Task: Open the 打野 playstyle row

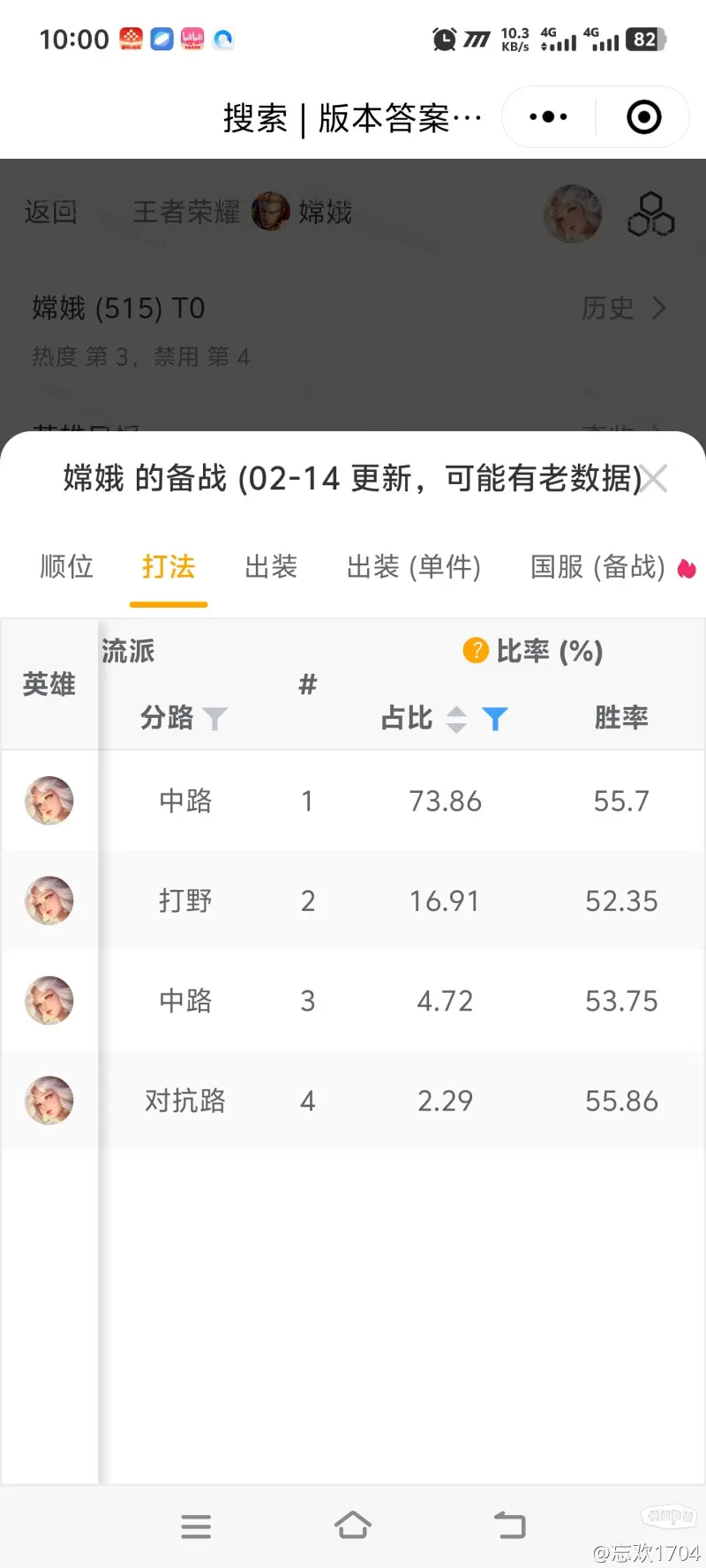Action: click(353, 900)
